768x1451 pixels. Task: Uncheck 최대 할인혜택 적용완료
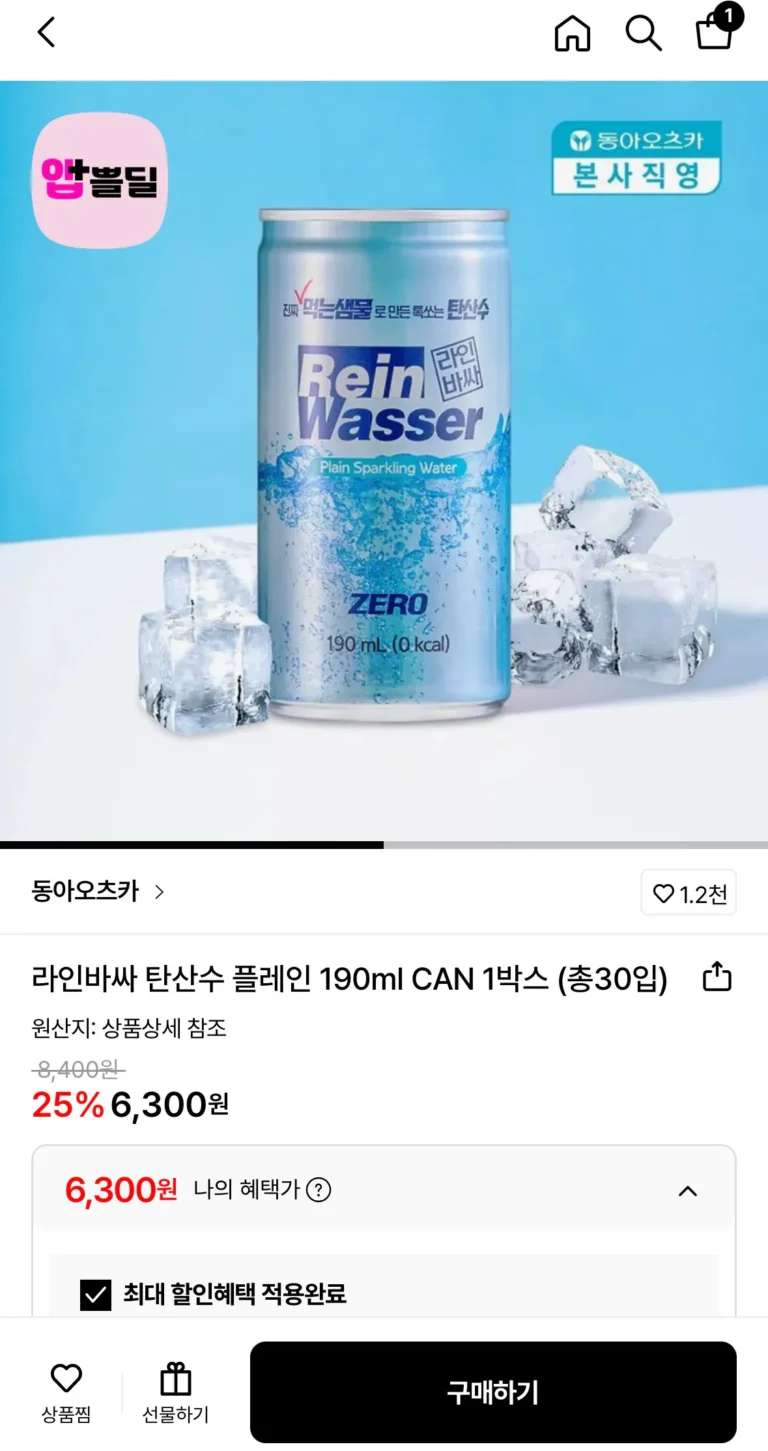coord(96,1294)
